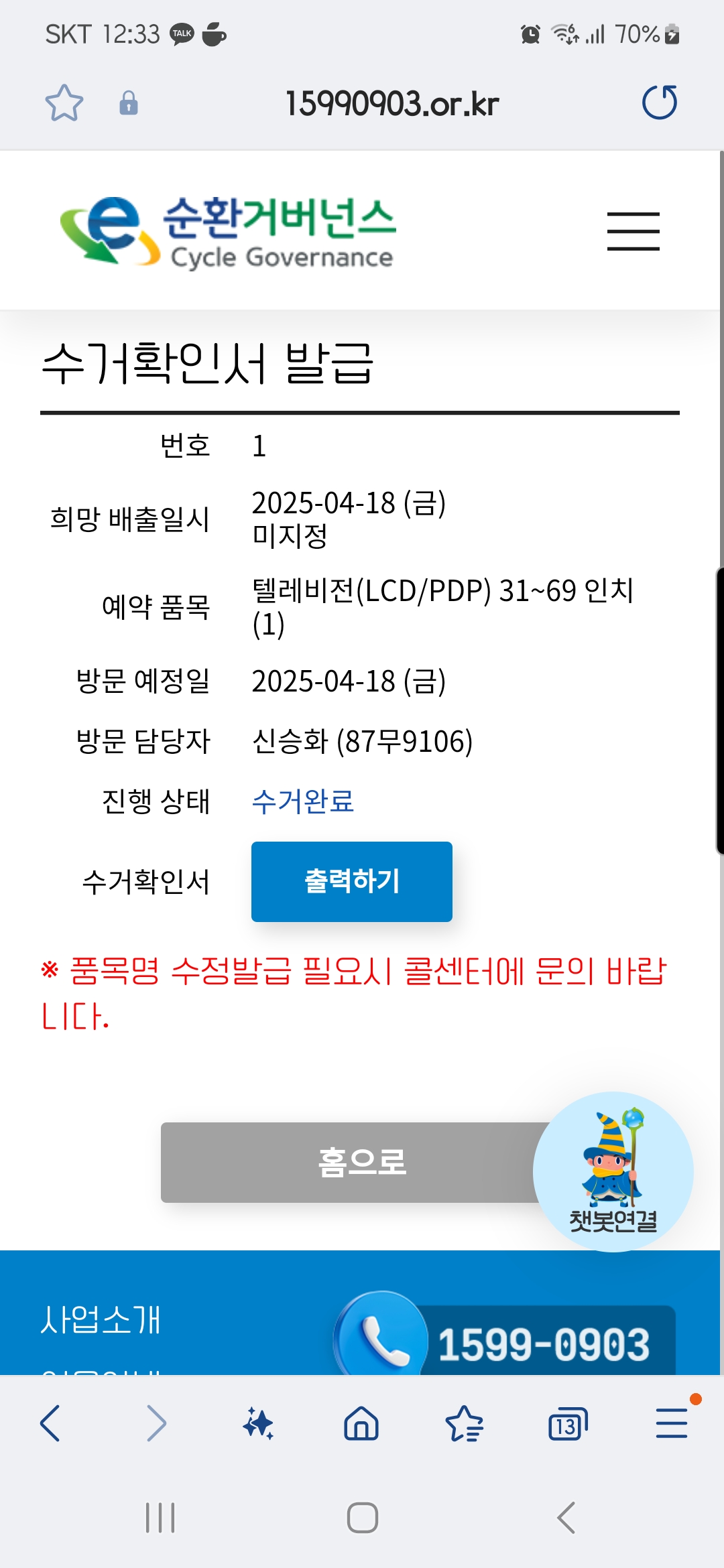This screenshot has height=1568, width=724.
Task: Open the browser home page
Action: [x=361, y=1423]
